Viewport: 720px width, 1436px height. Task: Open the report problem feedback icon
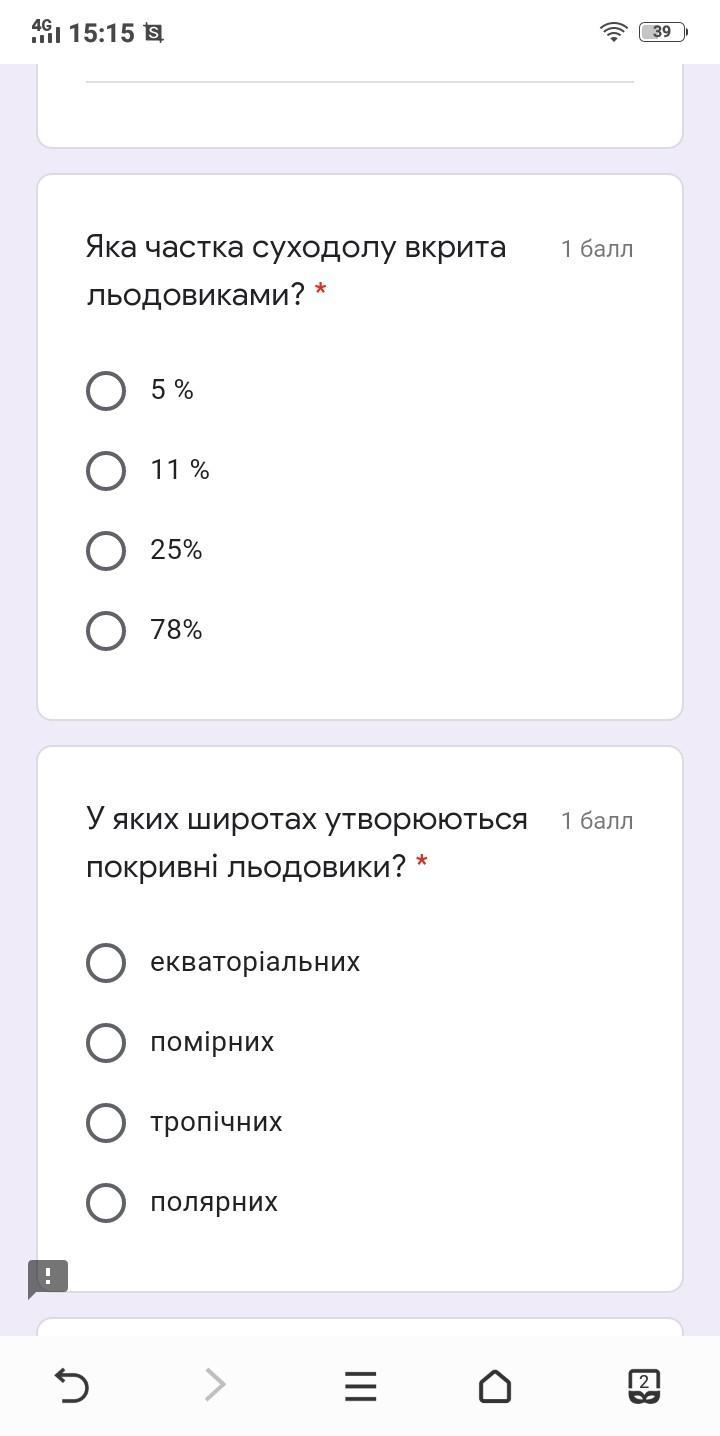pyautogui.click(x=47, y=1277)
